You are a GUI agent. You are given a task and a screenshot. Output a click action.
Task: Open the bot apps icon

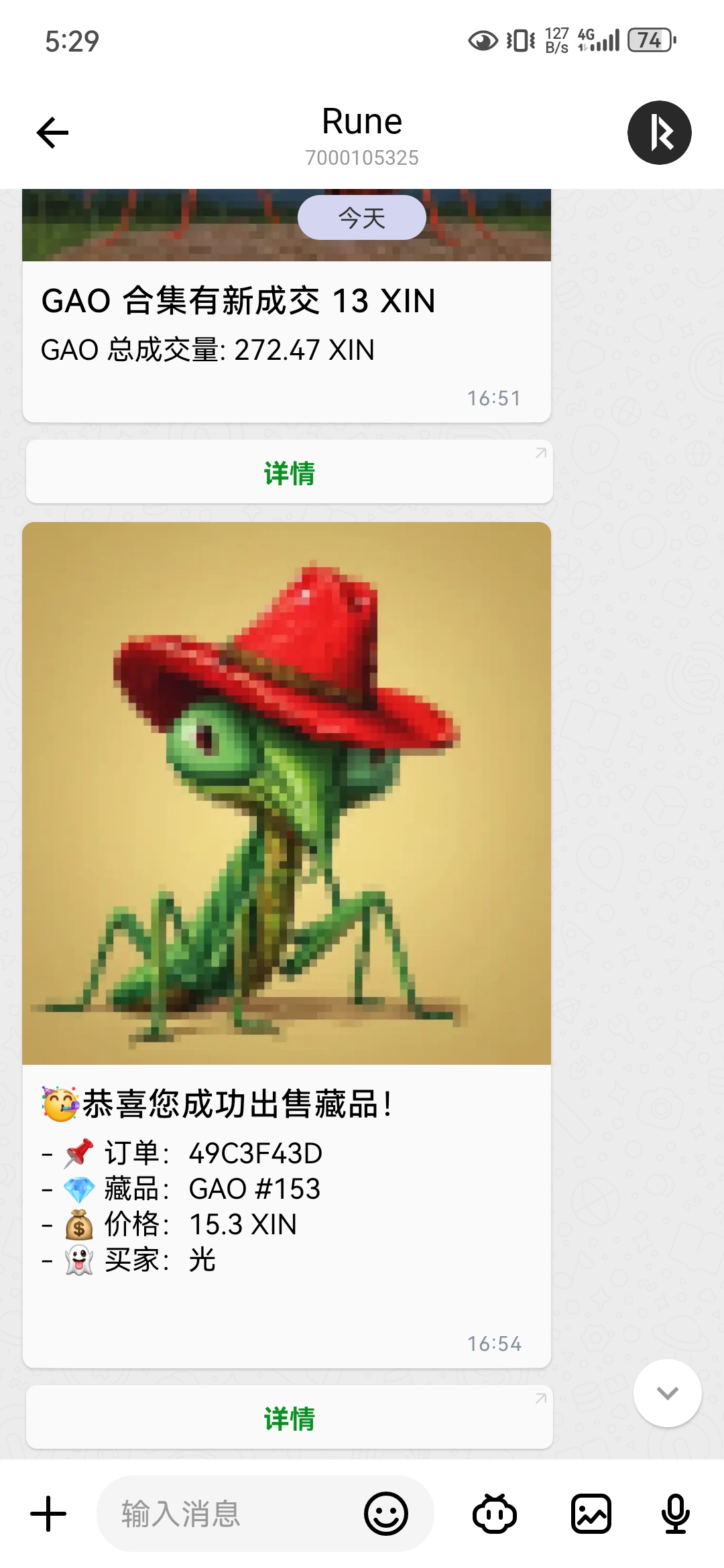pos(495,1514)
